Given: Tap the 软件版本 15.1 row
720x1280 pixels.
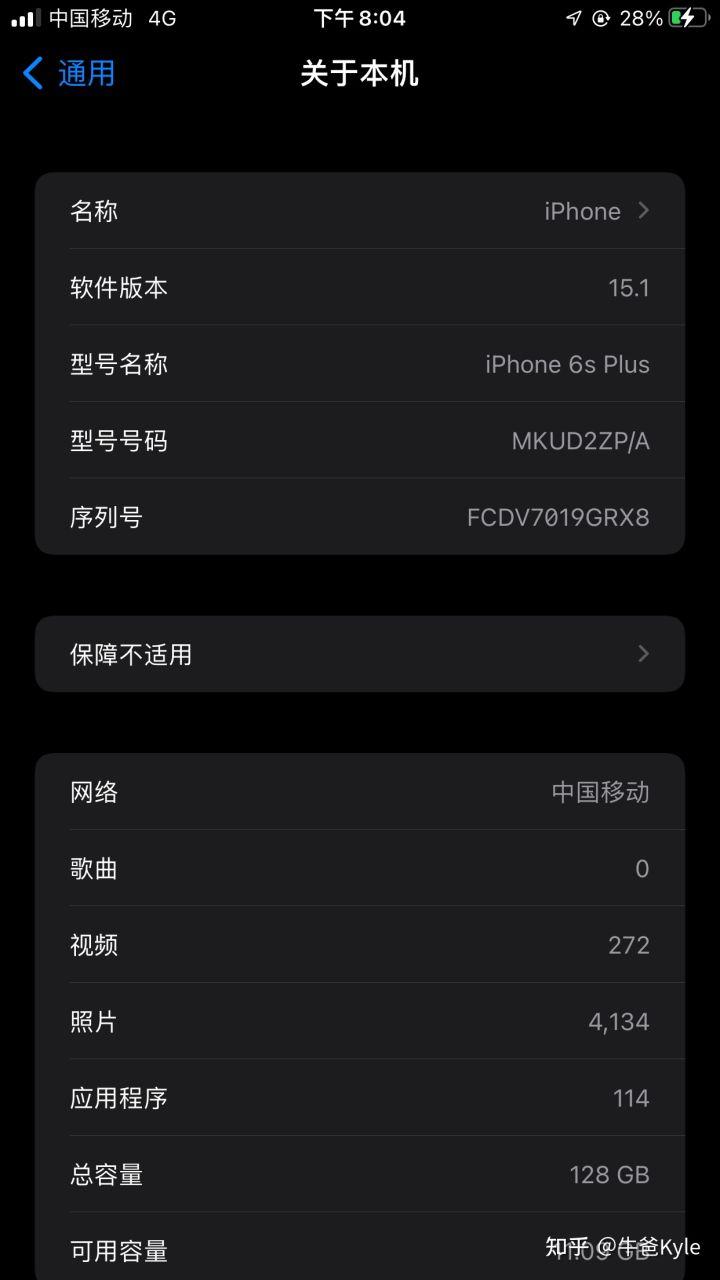Looking at the screenshot, I should [x=360, y=287].
